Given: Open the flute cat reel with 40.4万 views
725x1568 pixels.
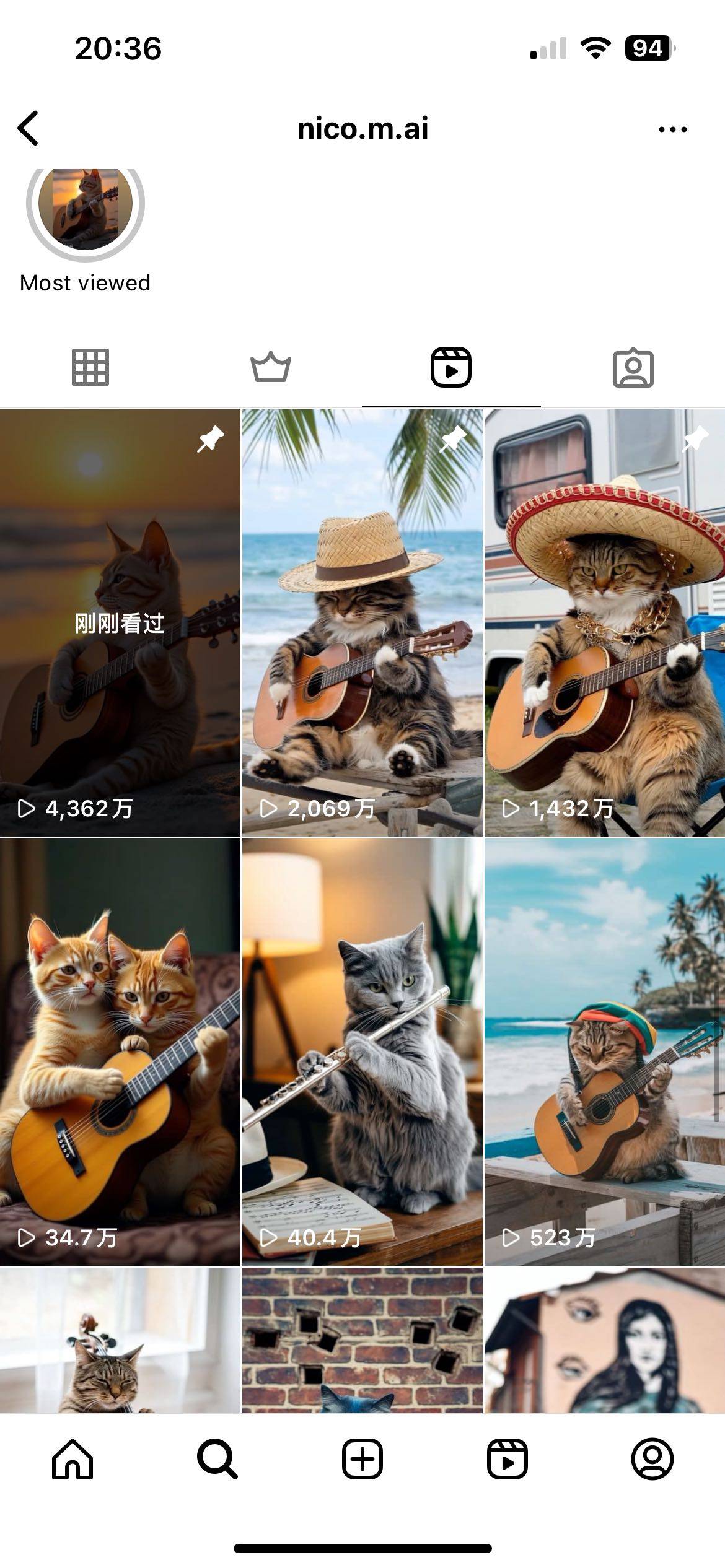Looking at the screenshot, I should 362,1052.
